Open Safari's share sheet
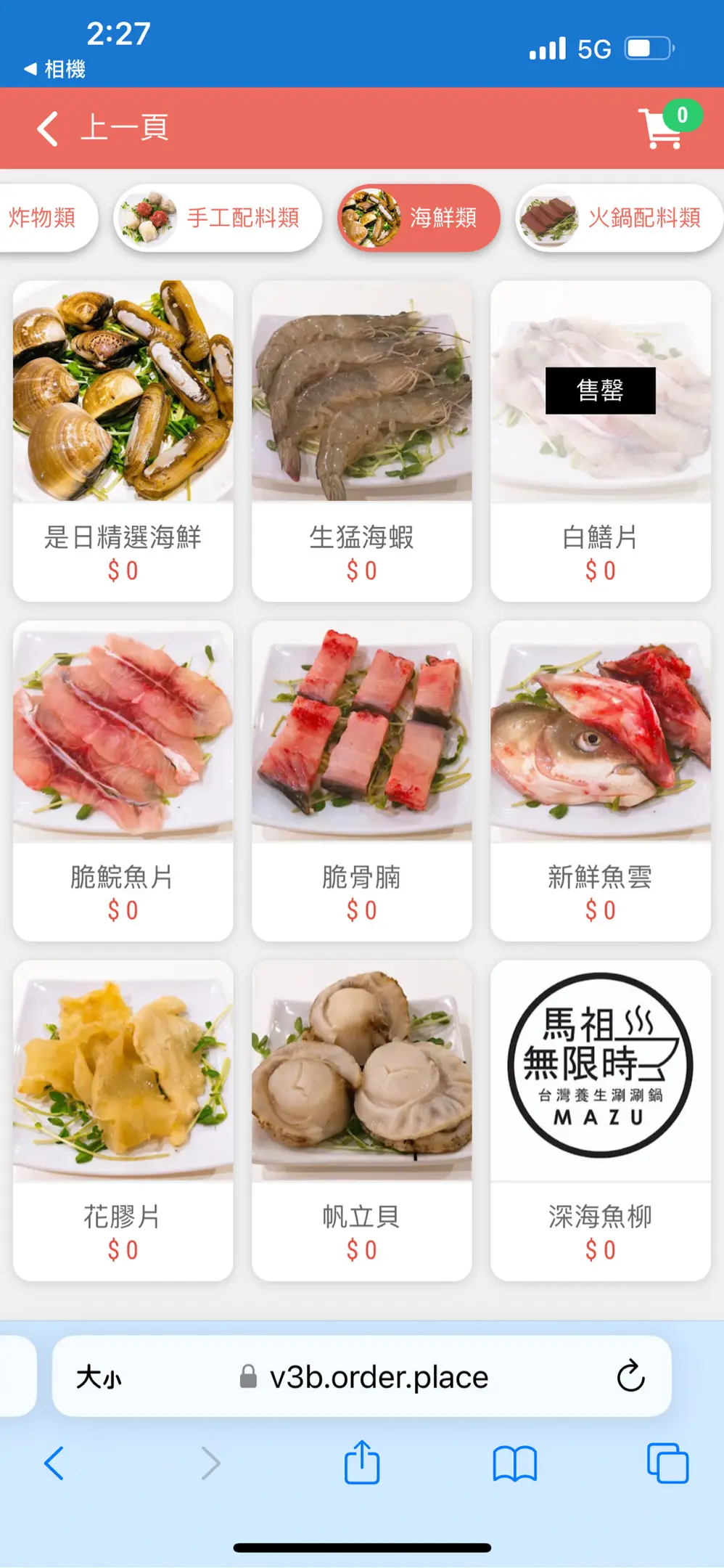 [x=362, y=1463]
